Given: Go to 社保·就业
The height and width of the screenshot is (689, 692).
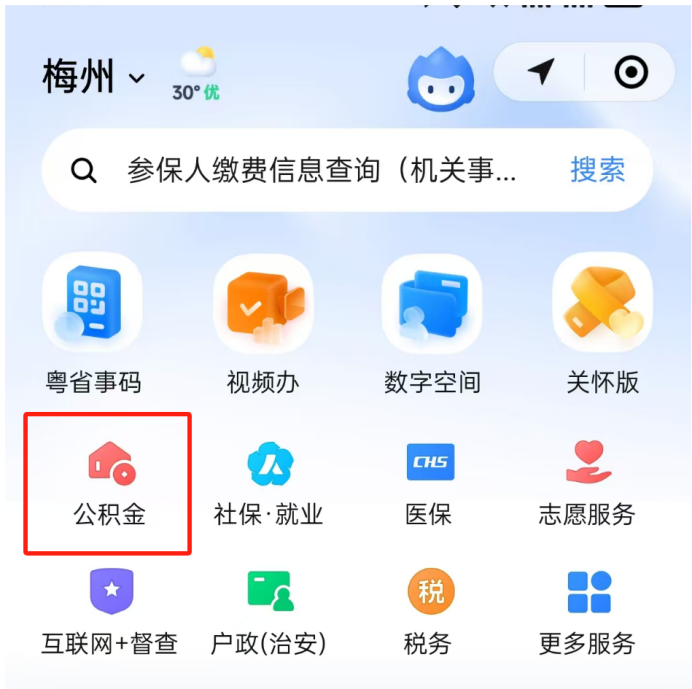Looking at the screenshot, I should coord(268,483).
